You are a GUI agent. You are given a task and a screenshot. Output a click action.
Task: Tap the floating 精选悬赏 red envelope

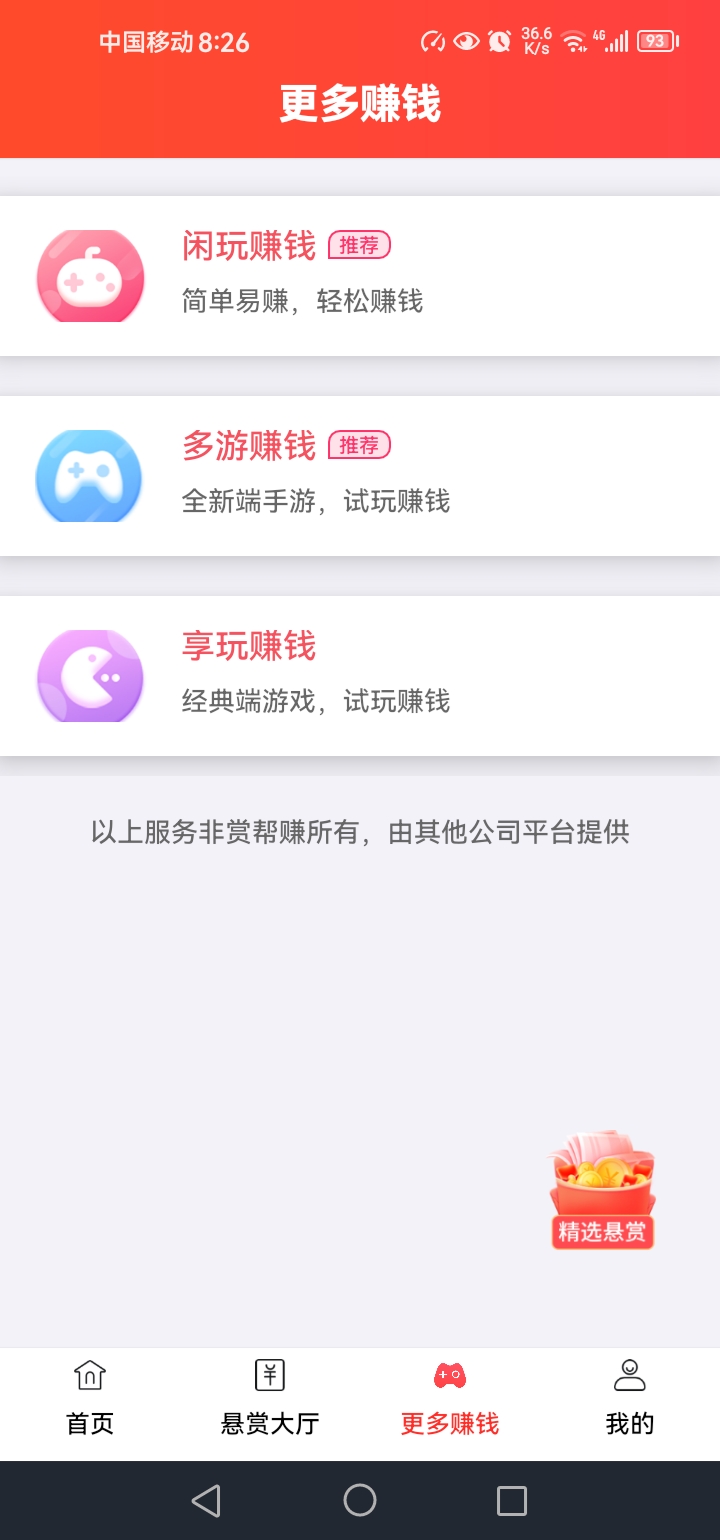pos(602,1190)
